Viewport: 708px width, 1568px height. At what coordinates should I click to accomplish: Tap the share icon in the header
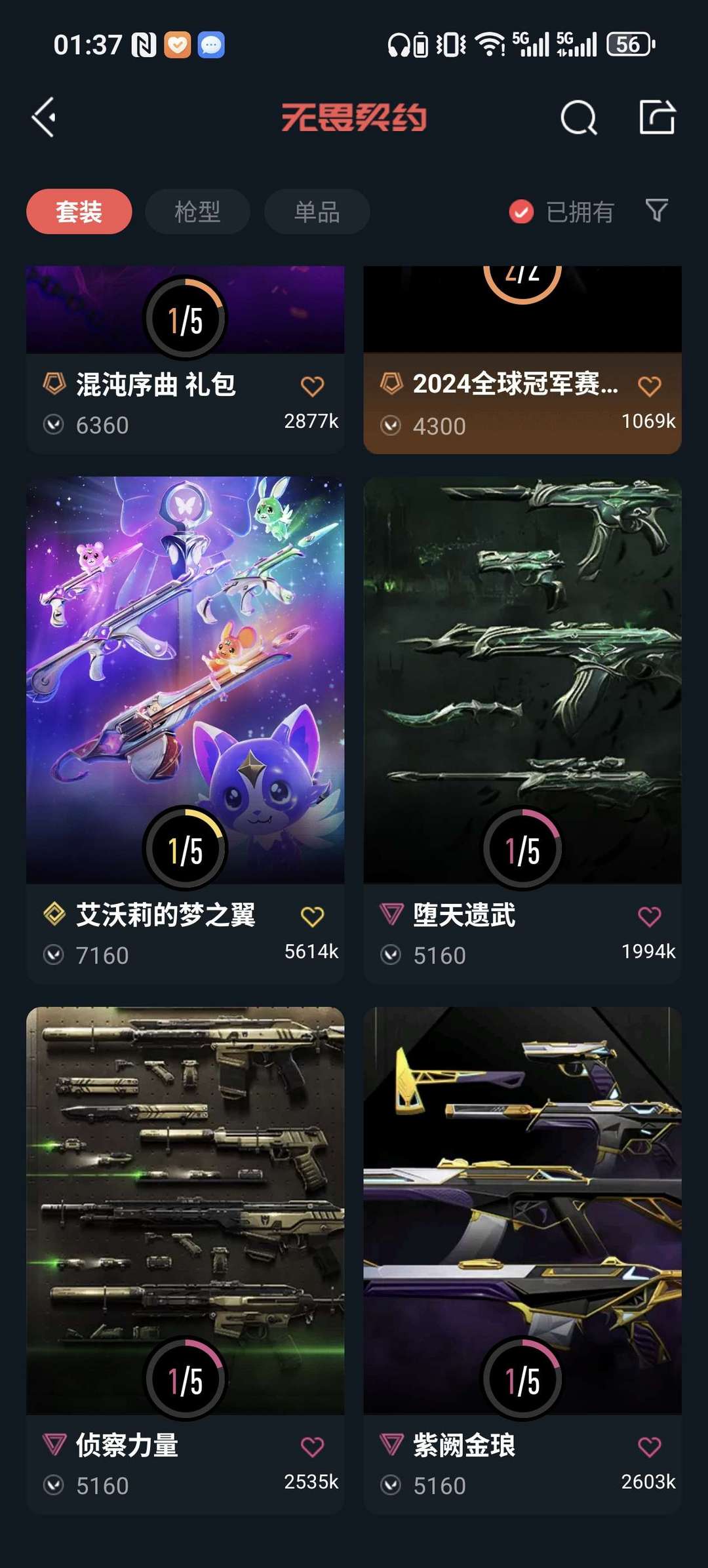tap(657, 118)
